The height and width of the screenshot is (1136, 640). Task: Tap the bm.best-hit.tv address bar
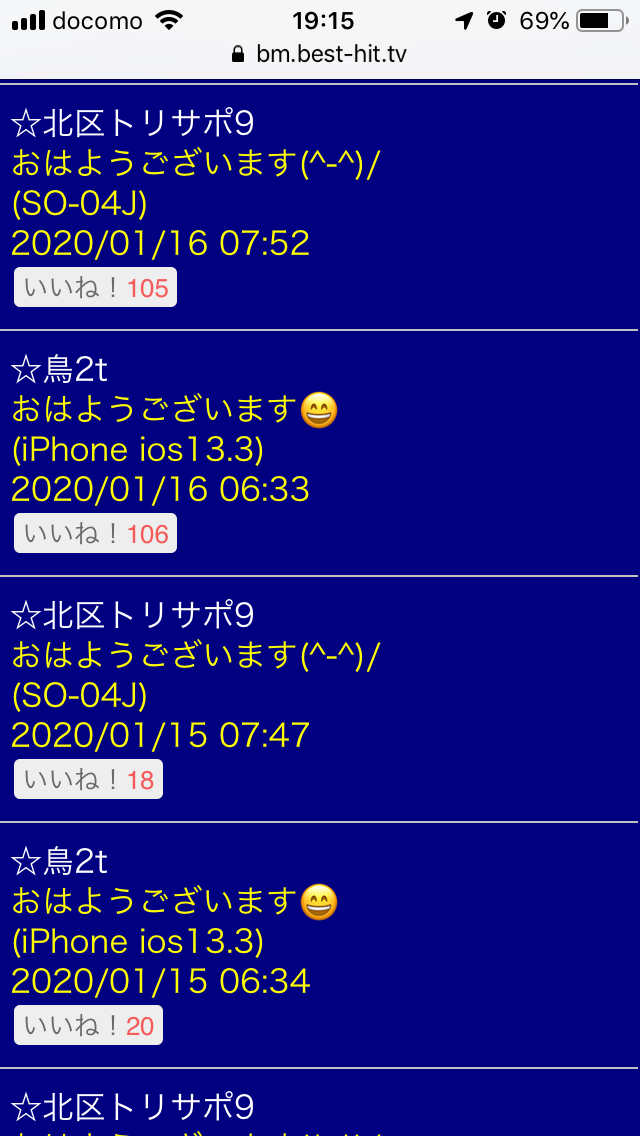pos(320,53)
